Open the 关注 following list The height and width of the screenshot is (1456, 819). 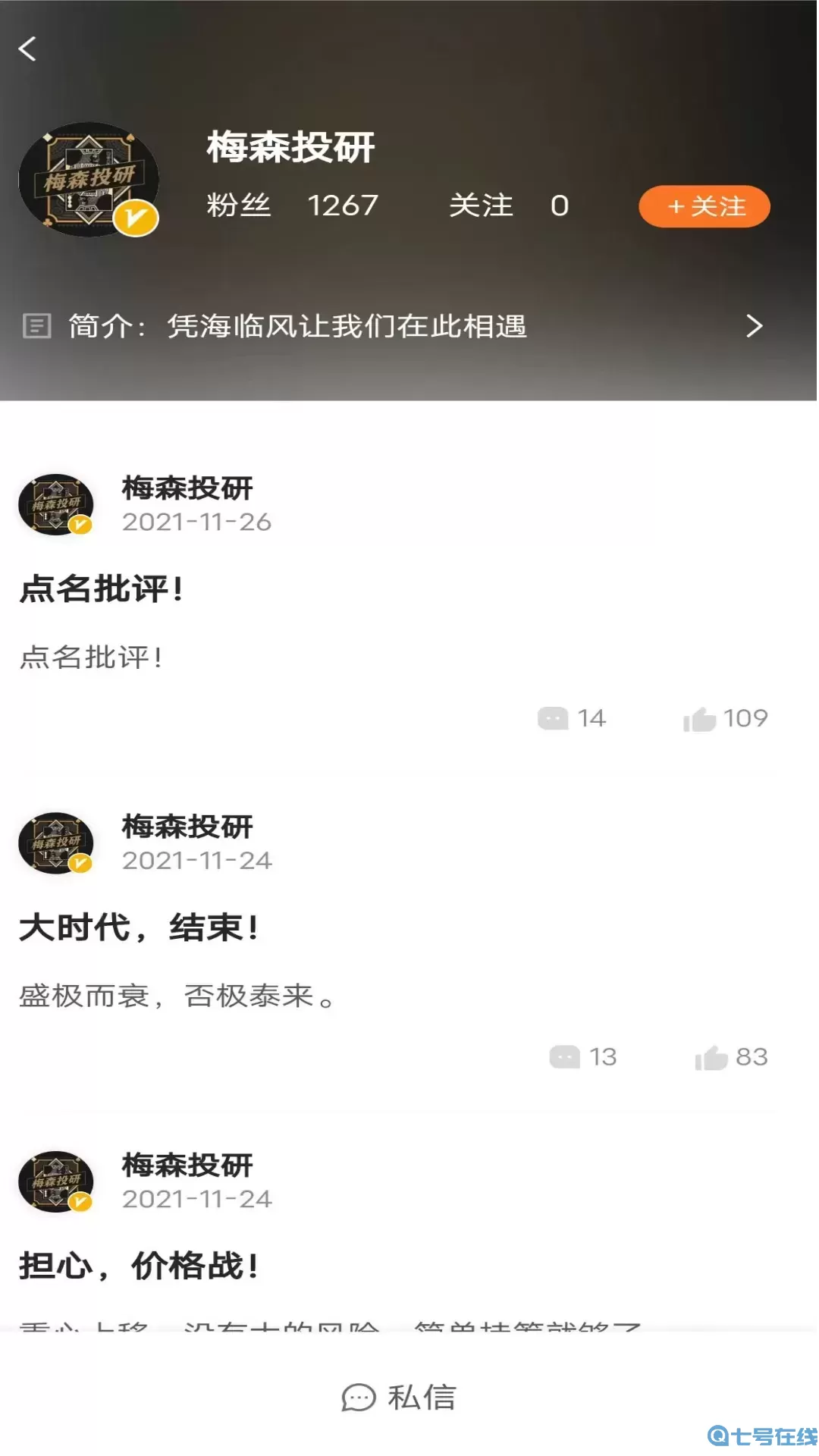508,206
